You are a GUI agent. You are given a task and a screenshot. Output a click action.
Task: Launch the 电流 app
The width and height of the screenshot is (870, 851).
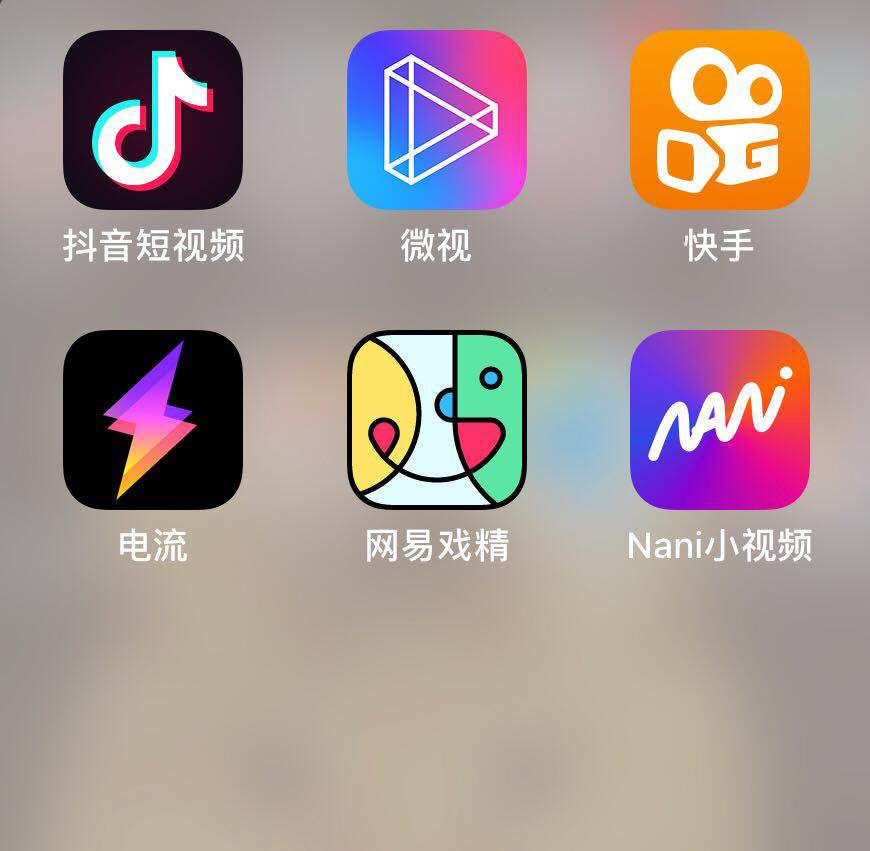point(153,420)
